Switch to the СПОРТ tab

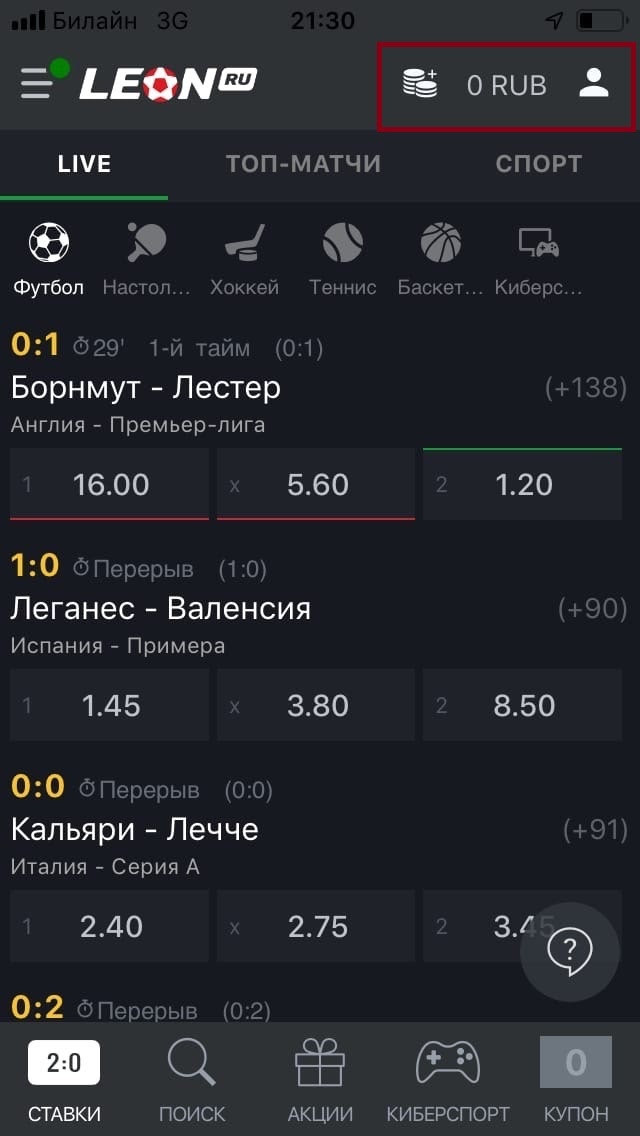(538, 164)
